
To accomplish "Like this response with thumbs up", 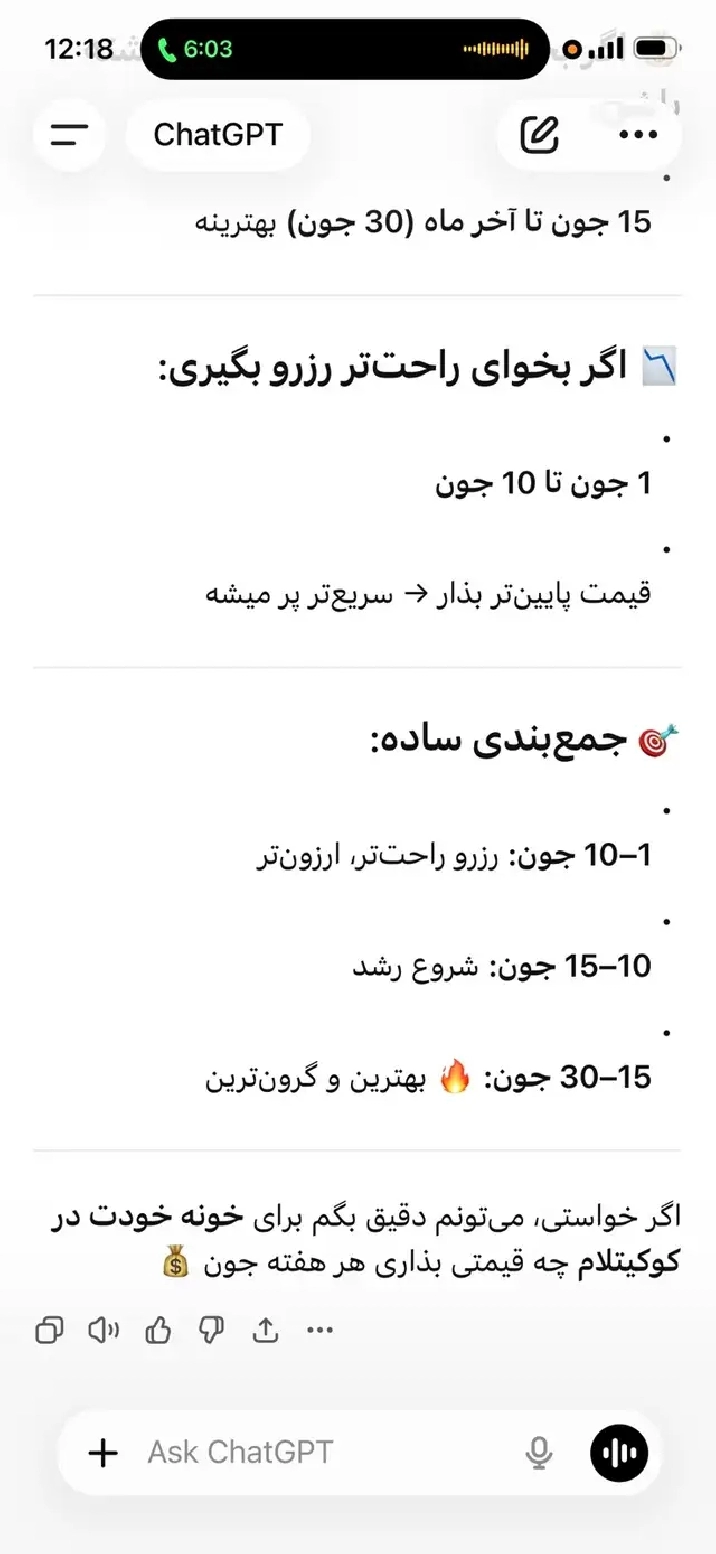I will coord(158,1330).
